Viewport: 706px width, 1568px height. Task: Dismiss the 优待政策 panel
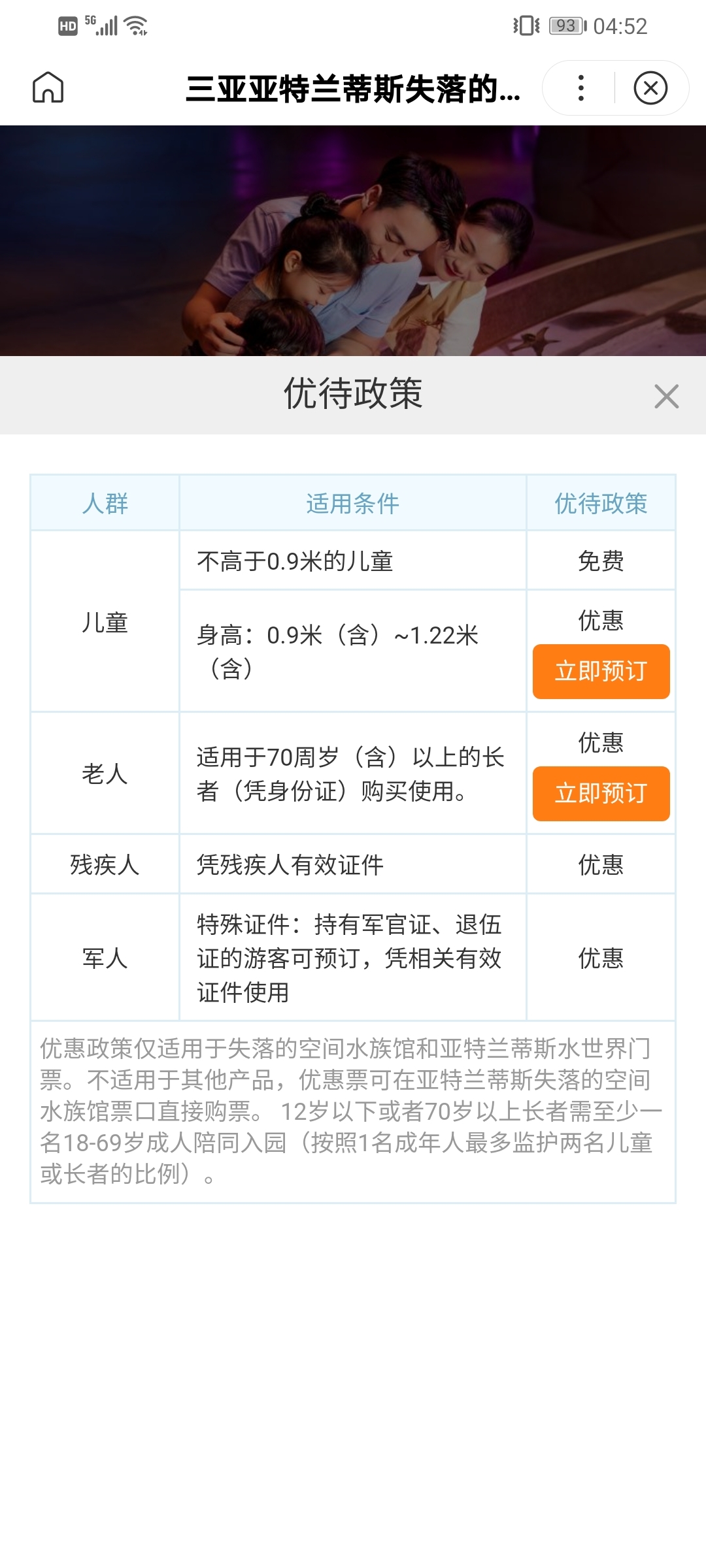pyautogui.click(x=666, y=396)
